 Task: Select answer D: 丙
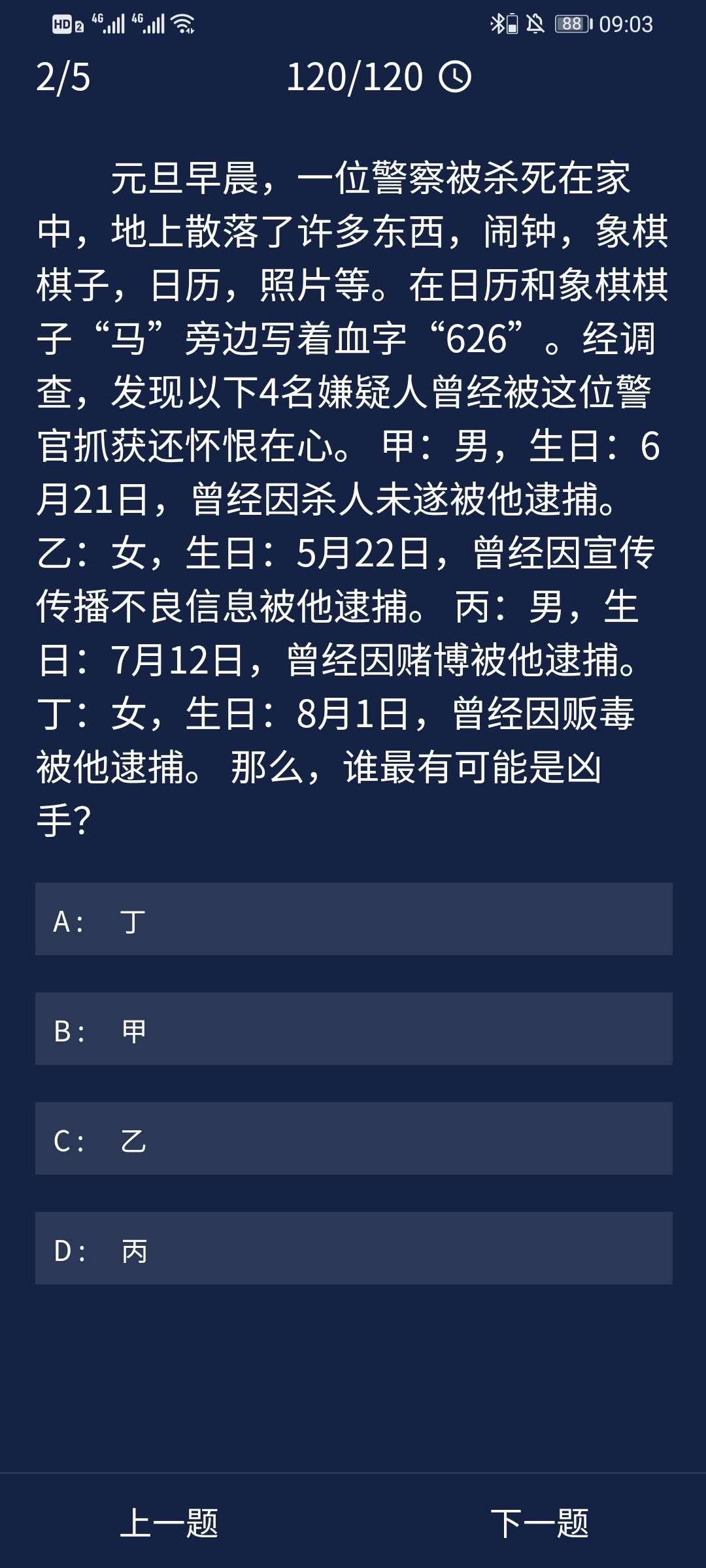point(353,1249)
